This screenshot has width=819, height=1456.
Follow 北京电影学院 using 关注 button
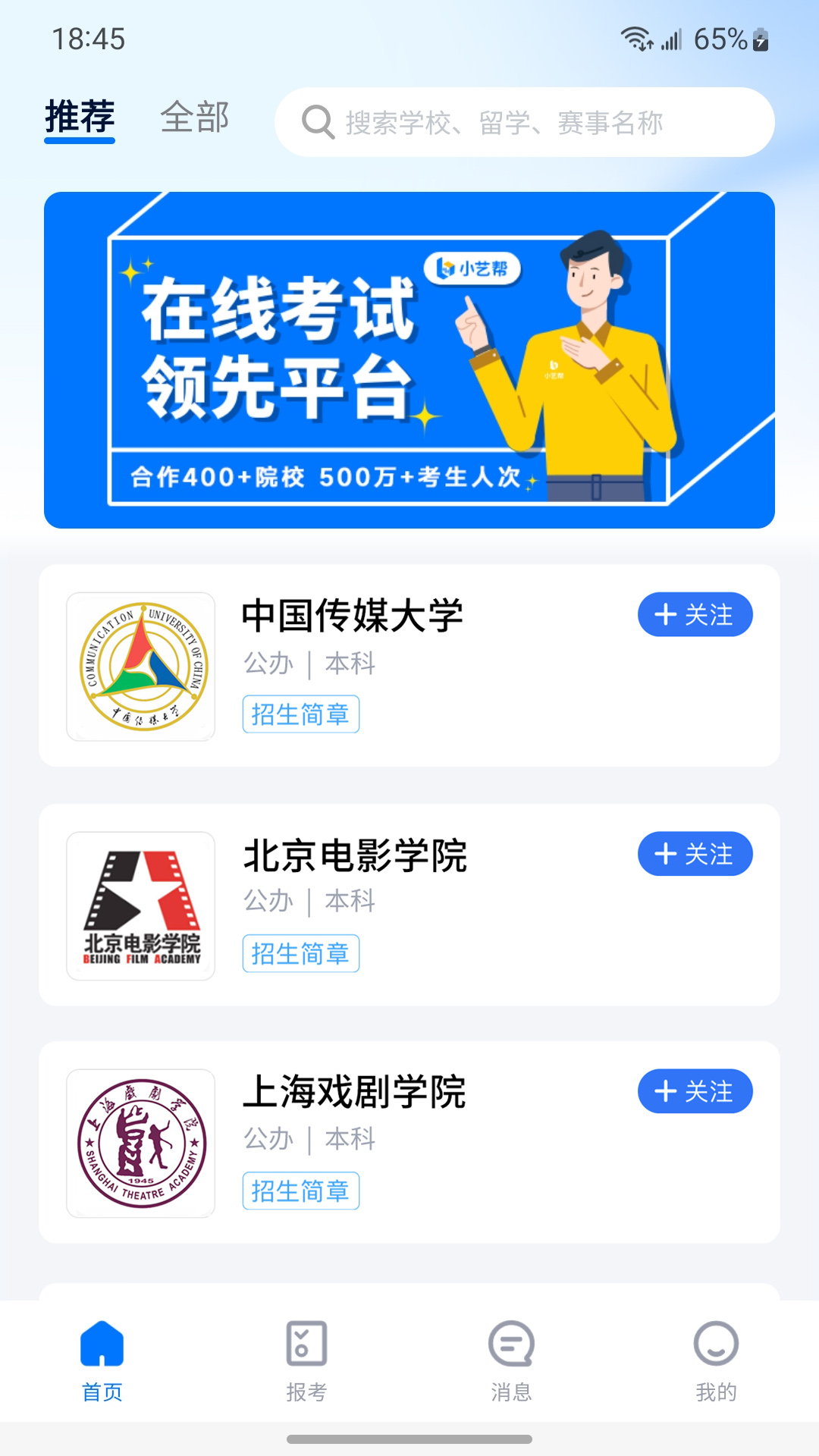[694, 854]
